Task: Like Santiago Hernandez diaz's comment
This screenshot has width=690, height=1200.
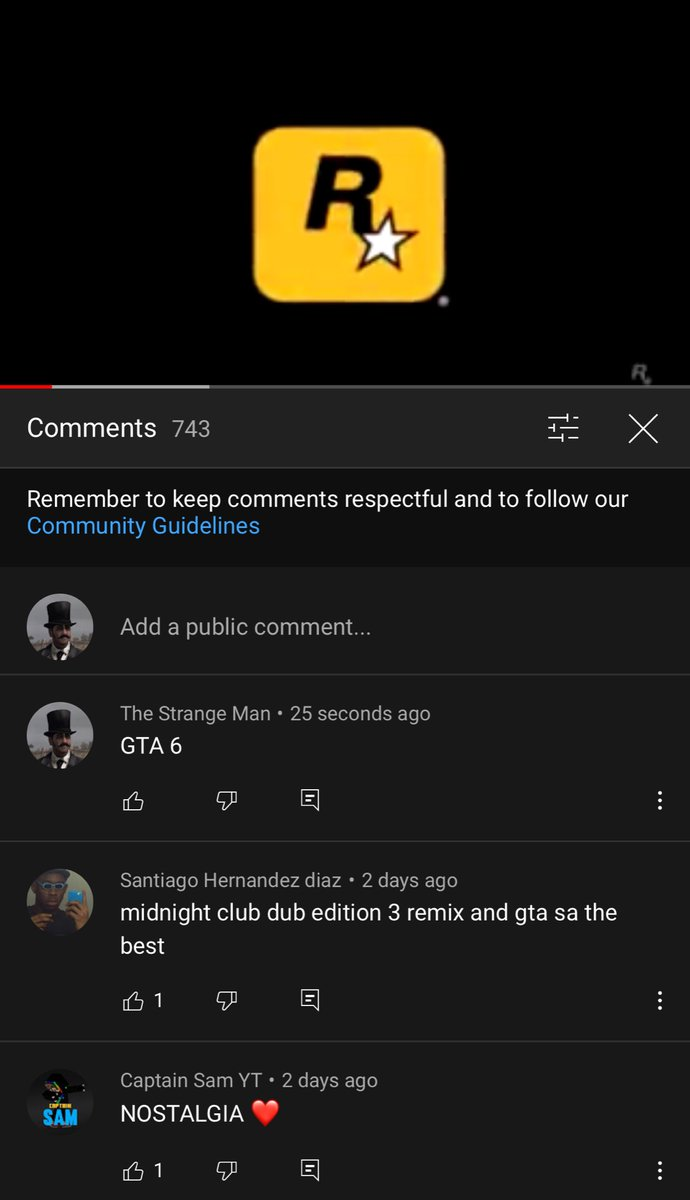Action: click(133, 1000)
